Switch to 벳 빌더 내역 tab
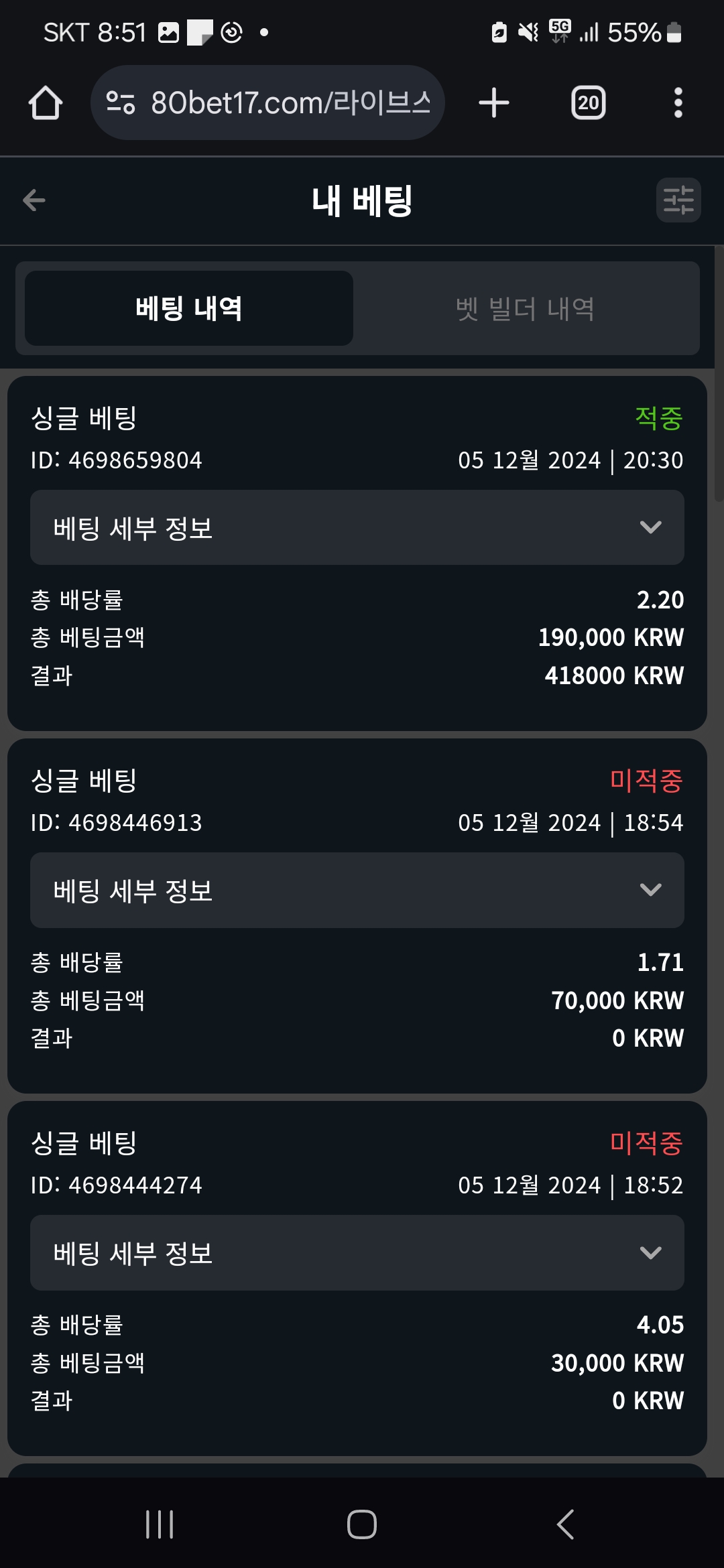The height and width of the screenshot is (1568, 724). tap(526, 309)
